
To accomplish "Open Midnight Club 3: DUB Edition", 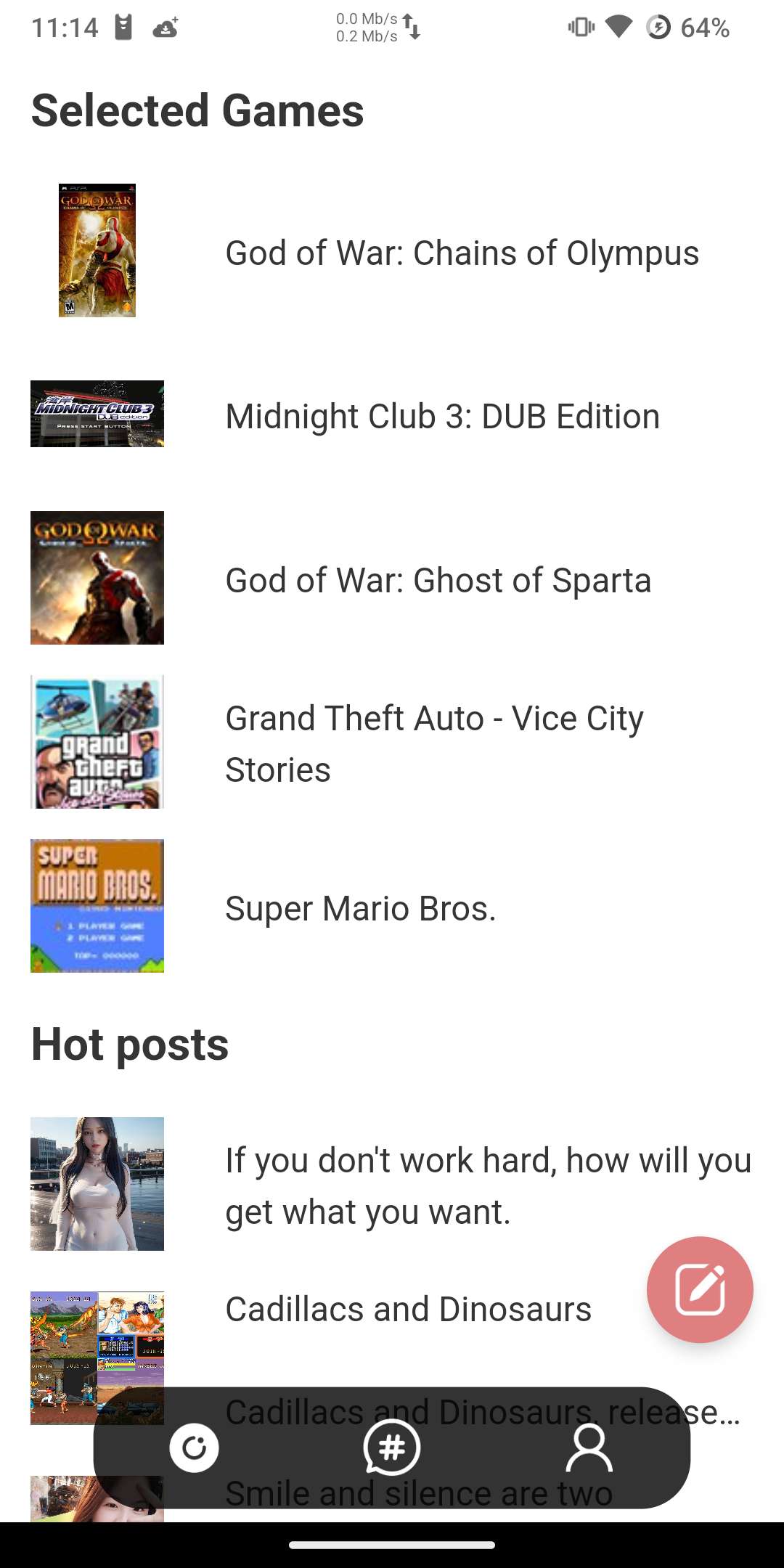I will [x=442, y=417].
